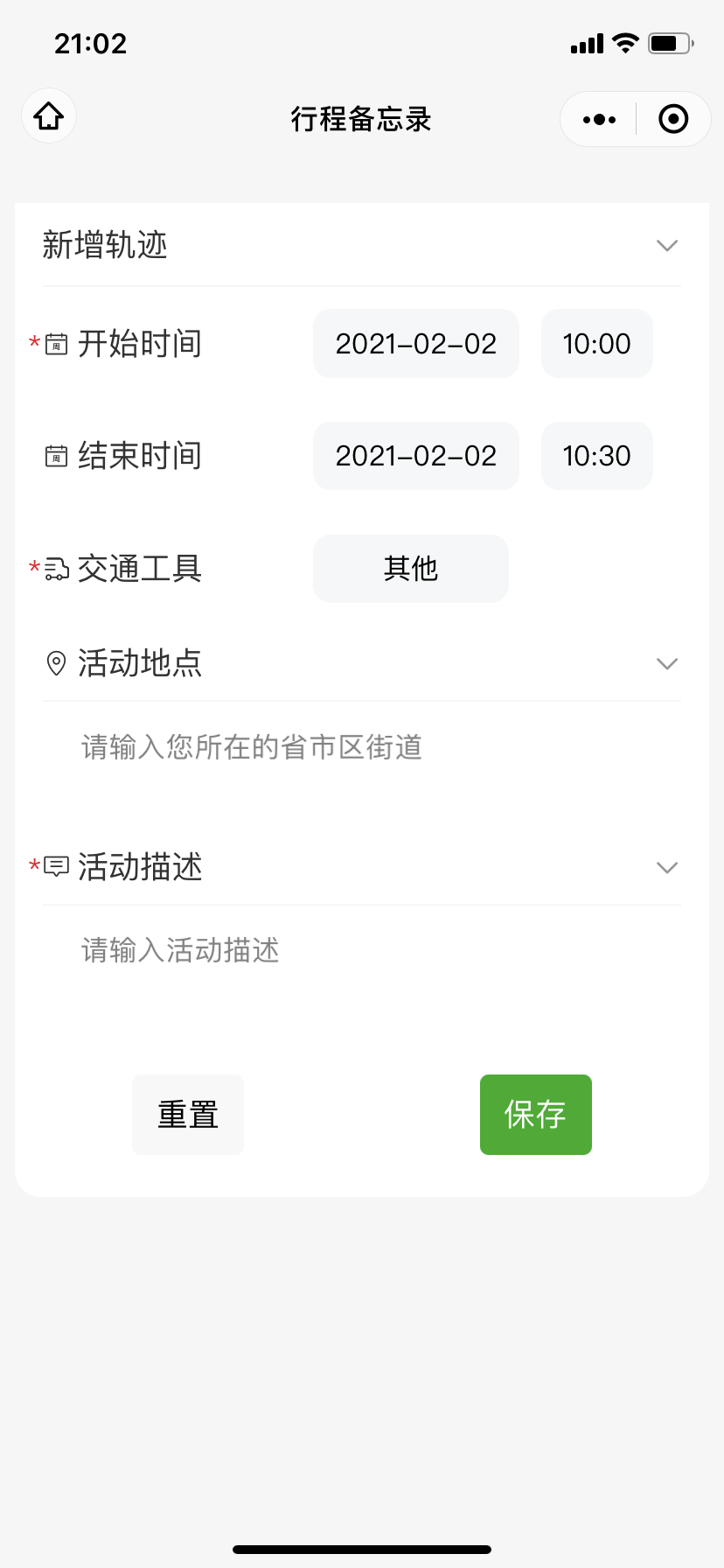This screenshot has height=1568, width=724.
Task: Expand the 活动描述 chevron
Action: point(667,868)
